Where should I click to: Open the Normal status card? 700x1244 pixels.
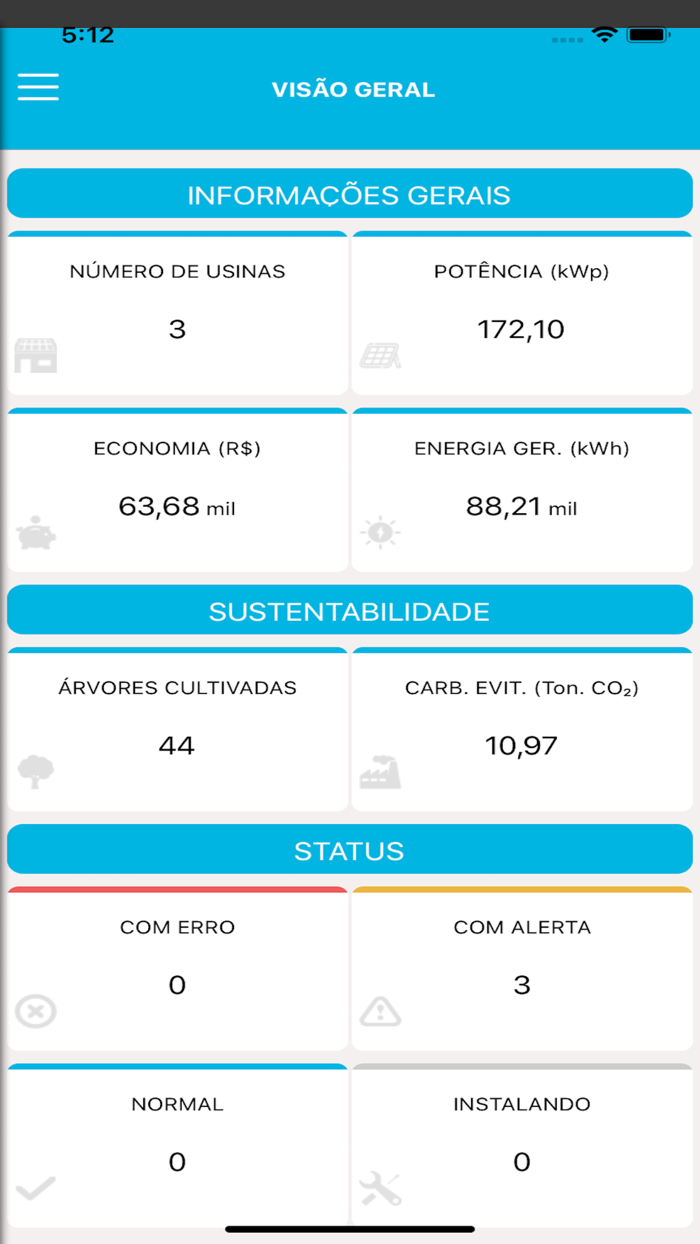(177, 1145)
